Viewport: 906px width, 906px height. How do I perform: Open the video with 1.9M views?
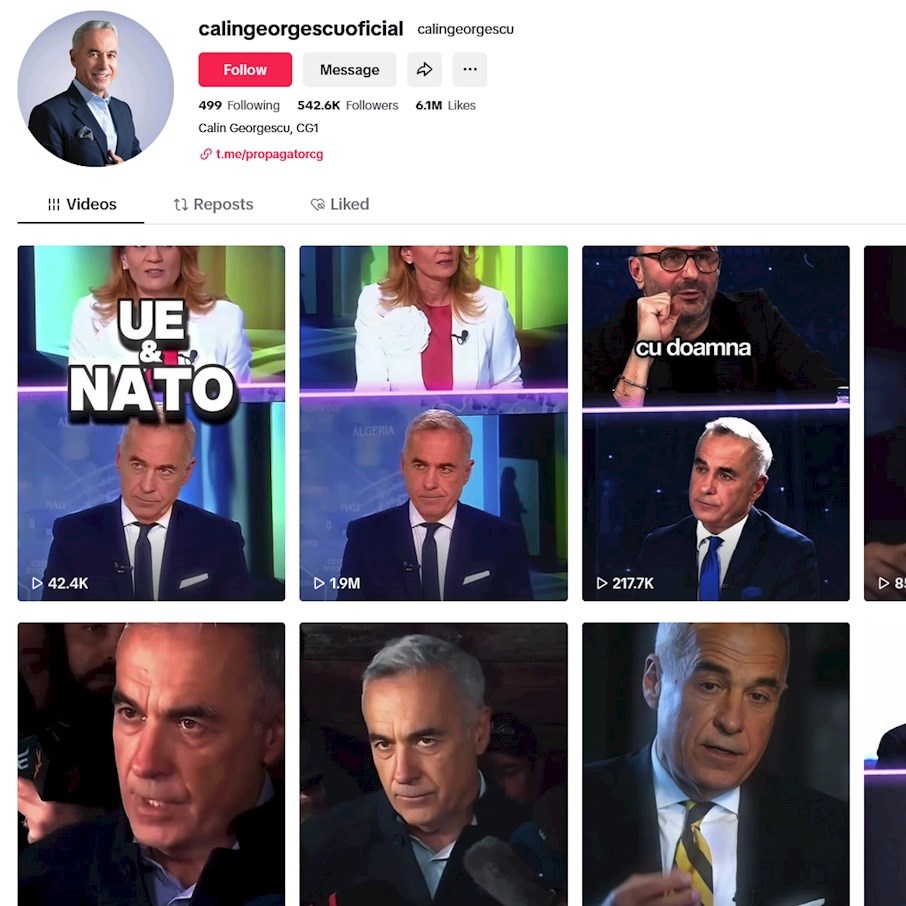click(433, 423)
